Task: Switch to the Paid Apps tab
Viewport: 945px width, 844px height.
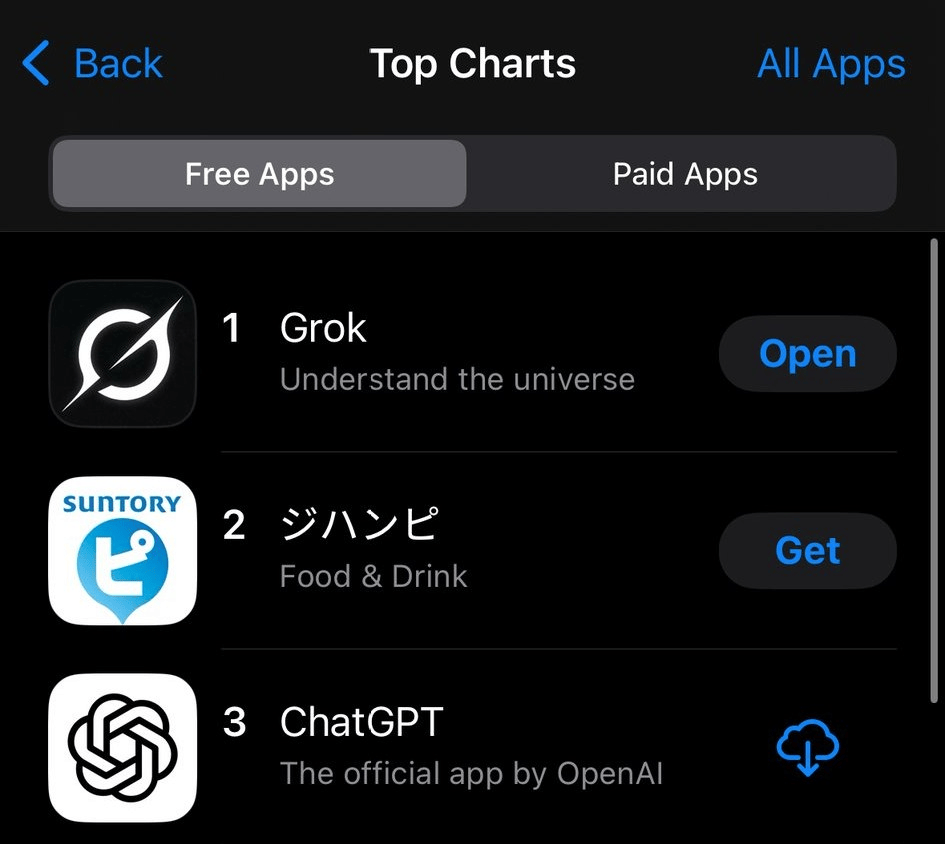Action: pos(684,174)
